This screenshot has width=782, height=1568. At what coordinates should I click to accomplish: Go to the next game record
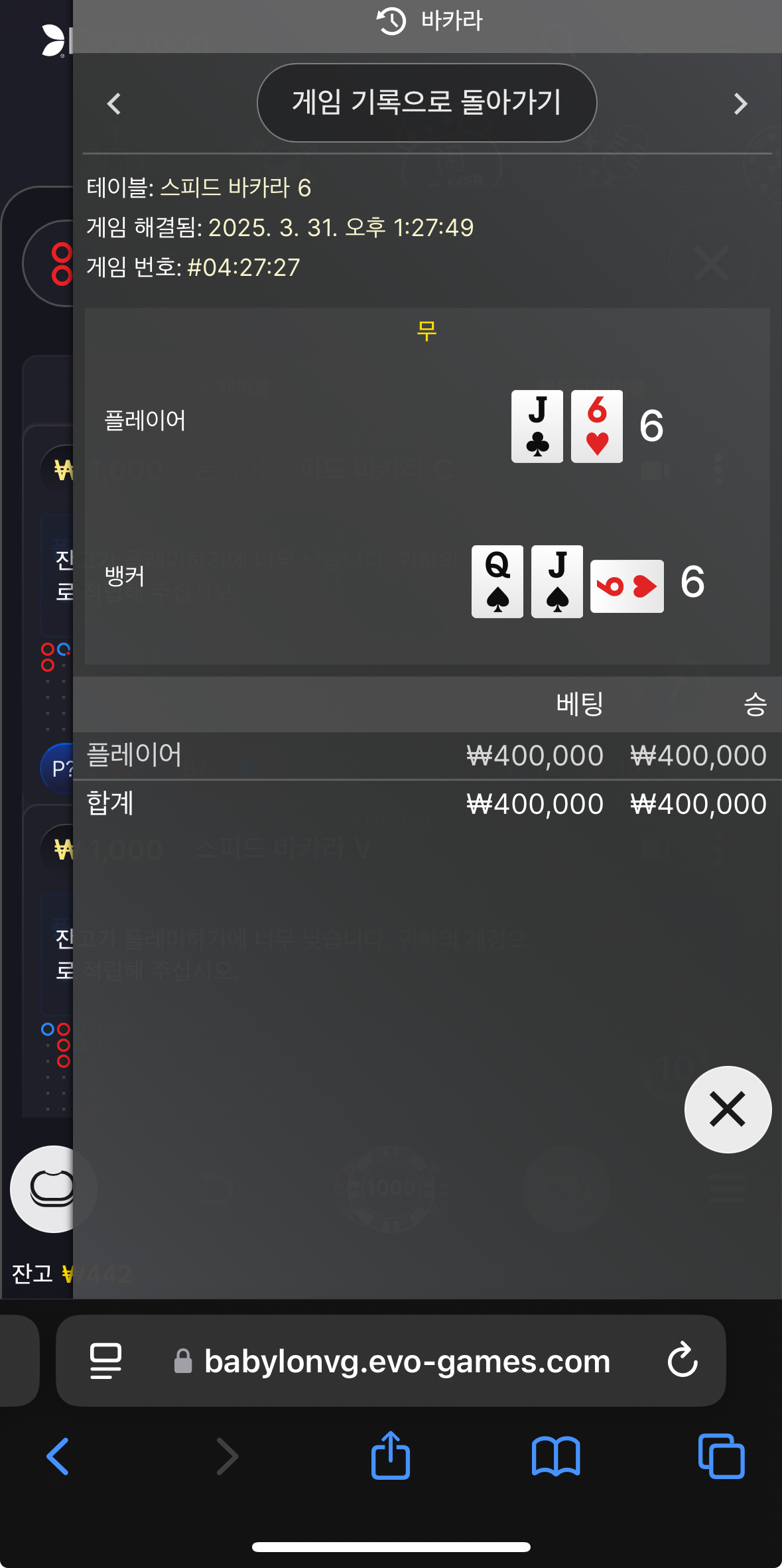coord(740,103)
